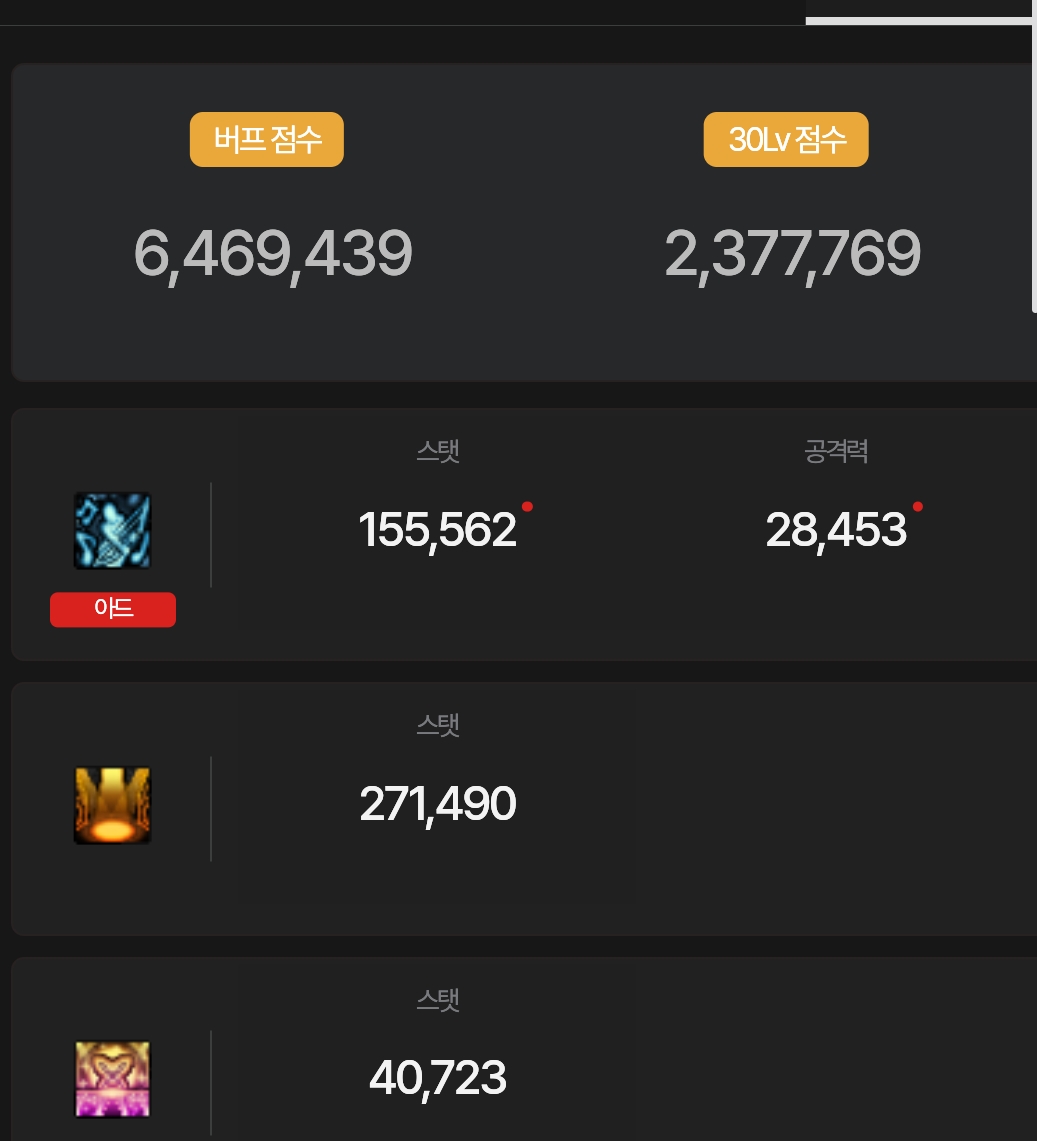1037x1141 pixels.
Task: Tap the pink heart skill icon beside 40,723
Action: coord(112,1079)
